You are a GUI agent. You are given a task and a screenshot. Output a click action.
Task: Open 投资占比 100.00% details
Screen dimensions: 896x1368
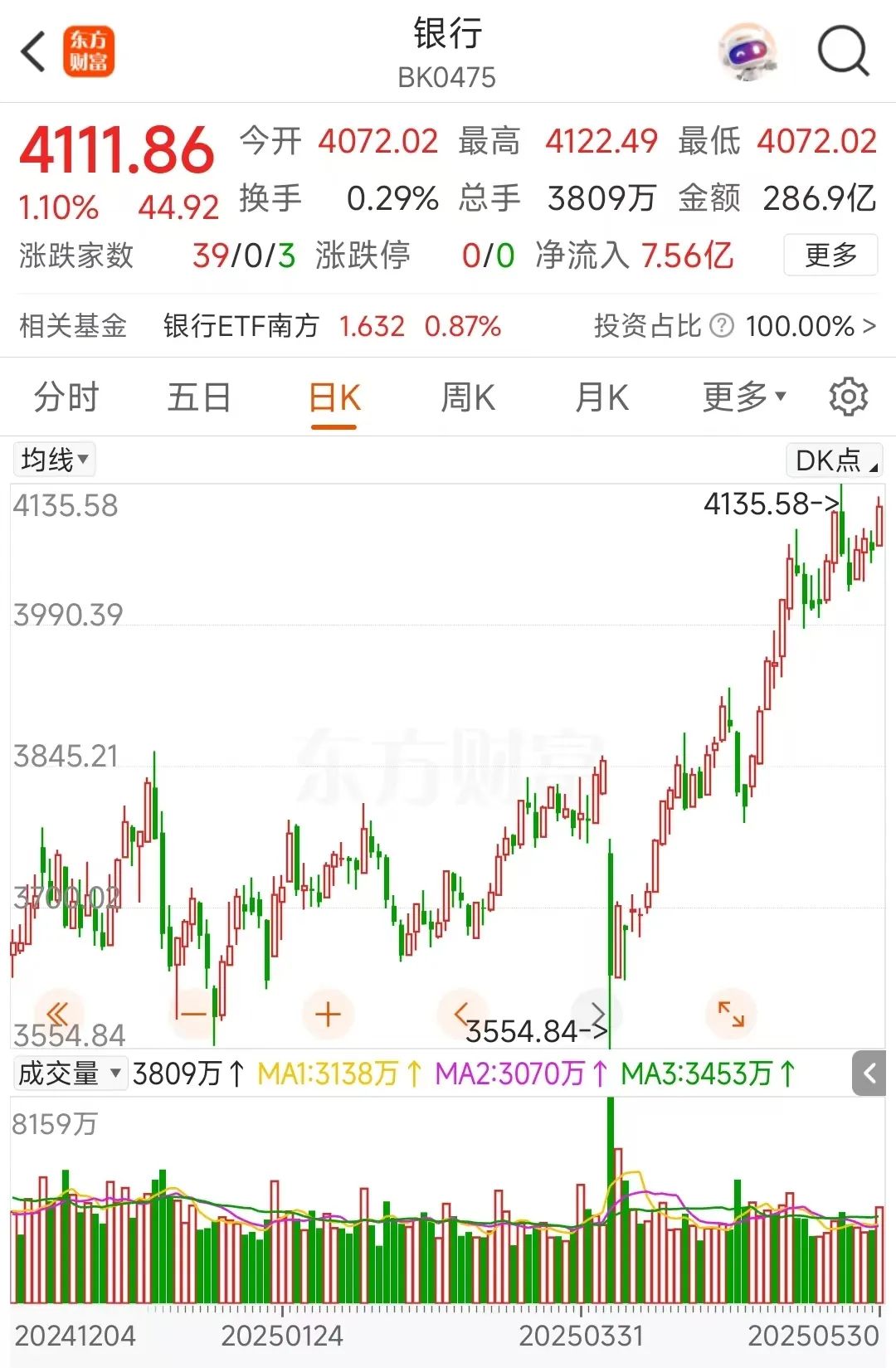[x=734, y=326]
